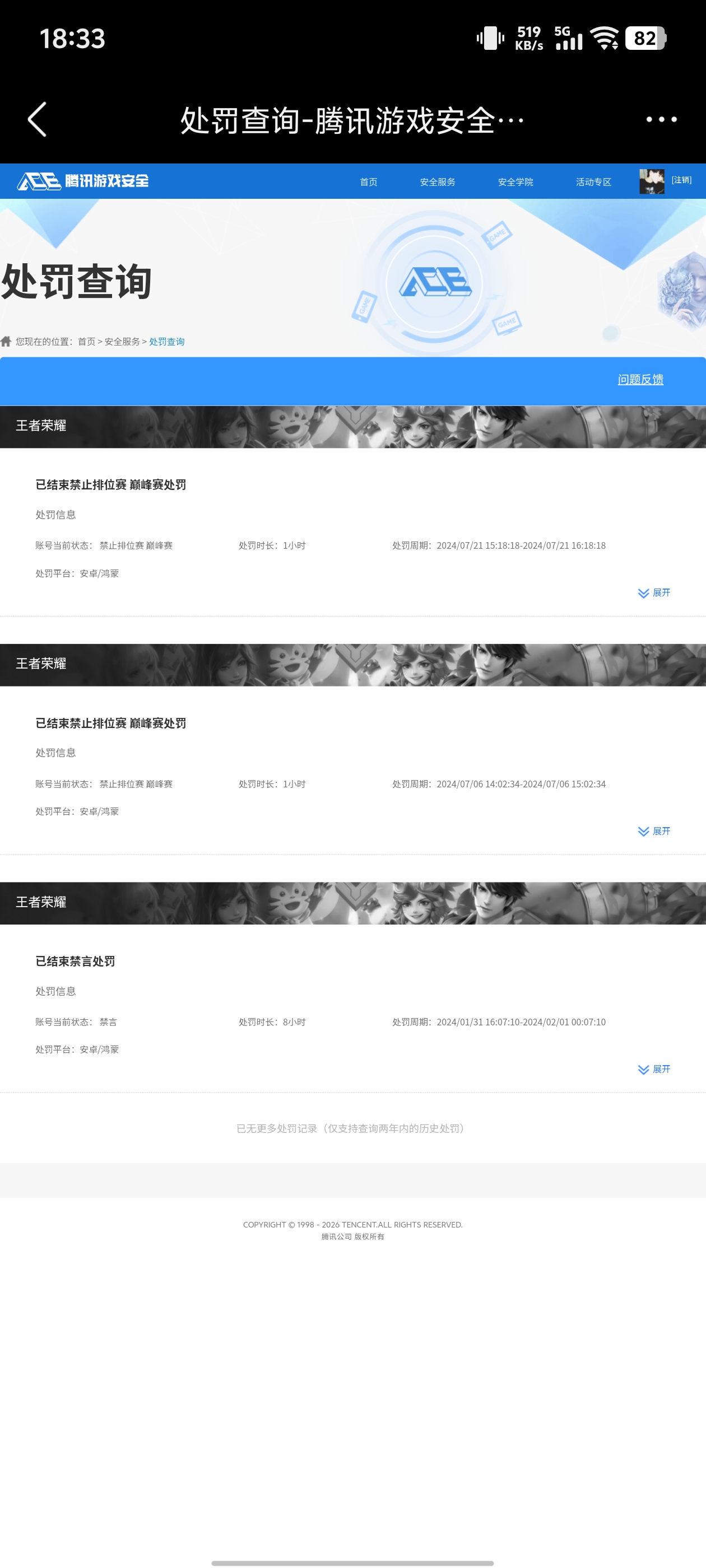Viewport: 706px width, 1568px height.
Task: Open the 安全学院 nav item
Action: pos(515,182)
